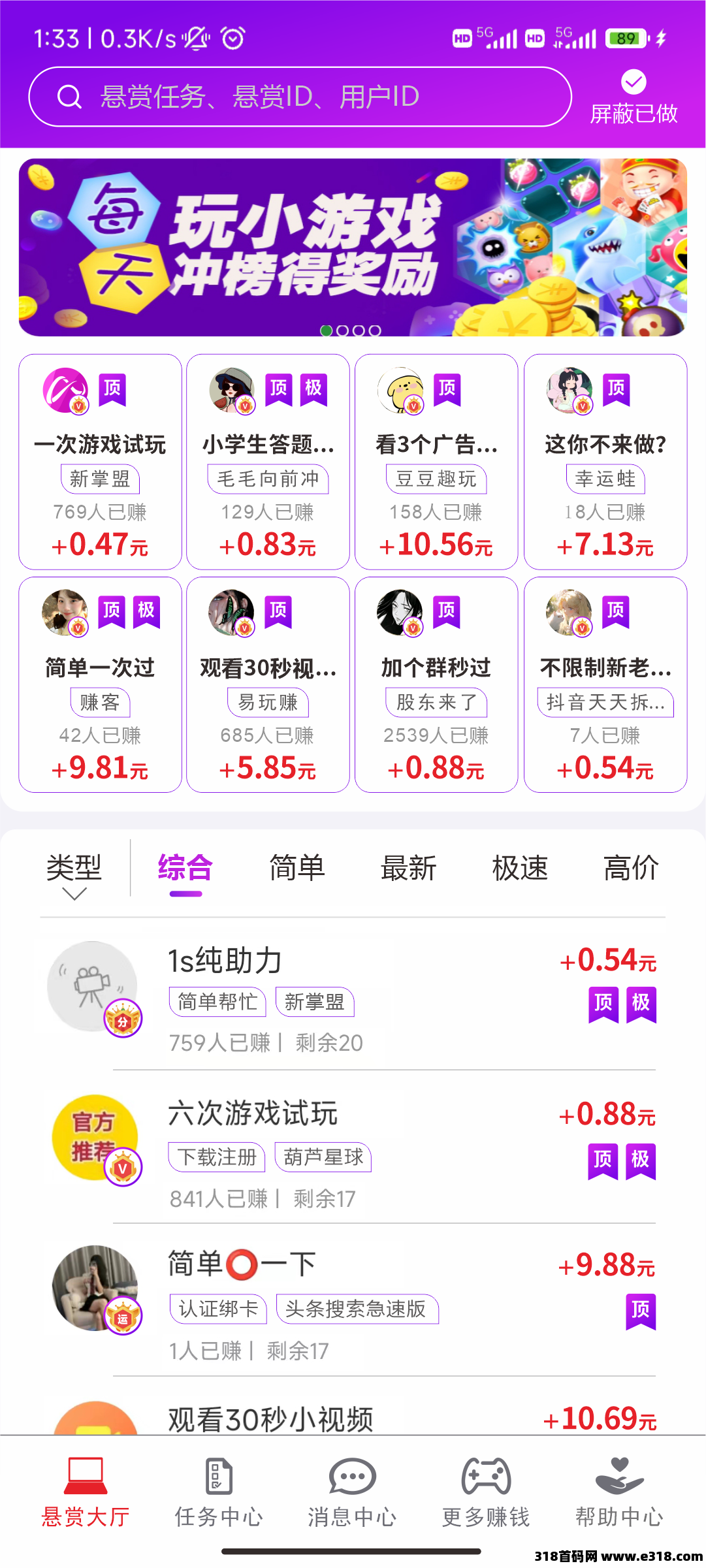
Task: Open the 小学生答题 task card
Action: [268, 462]
